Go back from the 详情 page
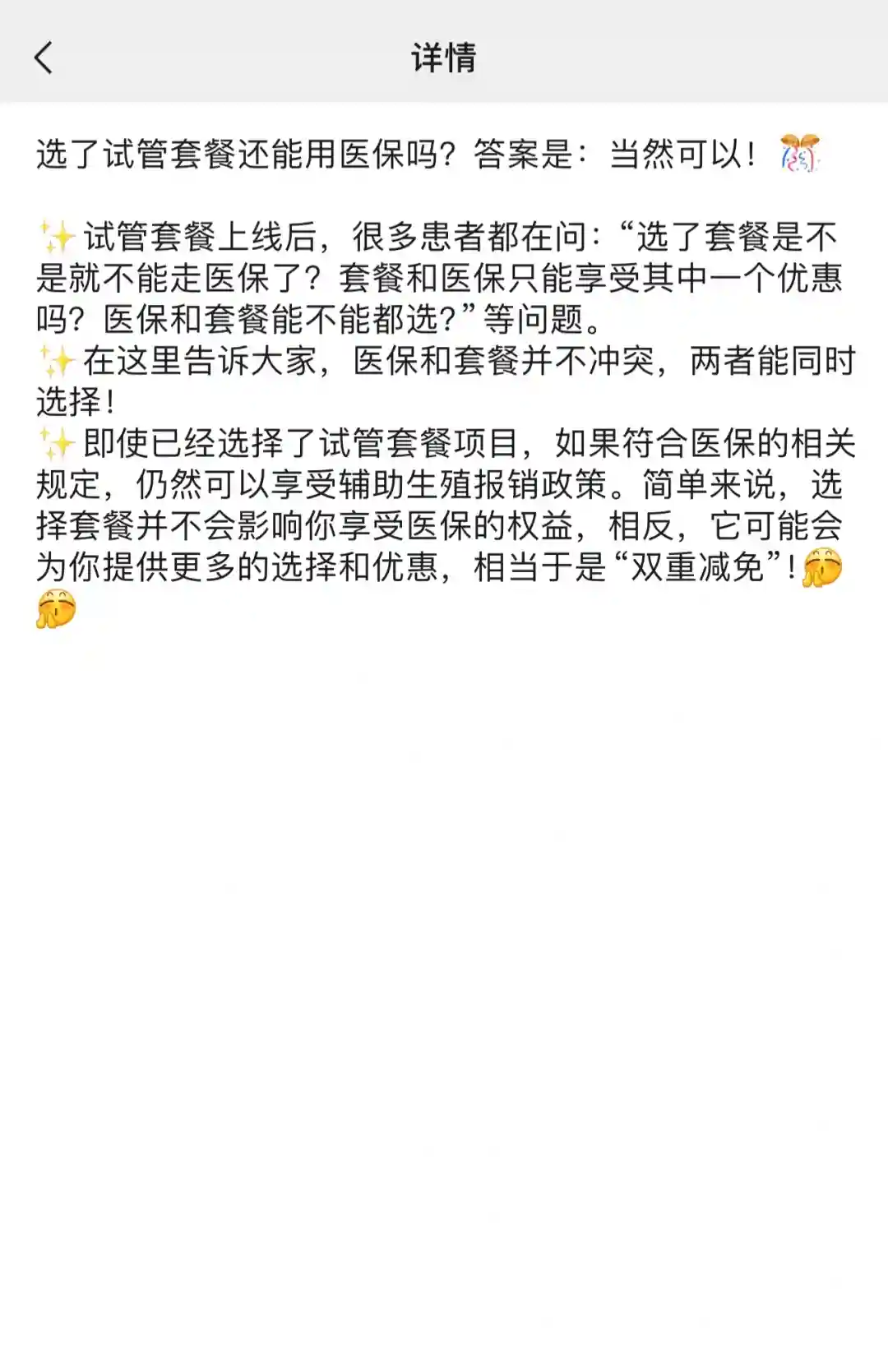The image size is (888, 1372). coord(44,58)
